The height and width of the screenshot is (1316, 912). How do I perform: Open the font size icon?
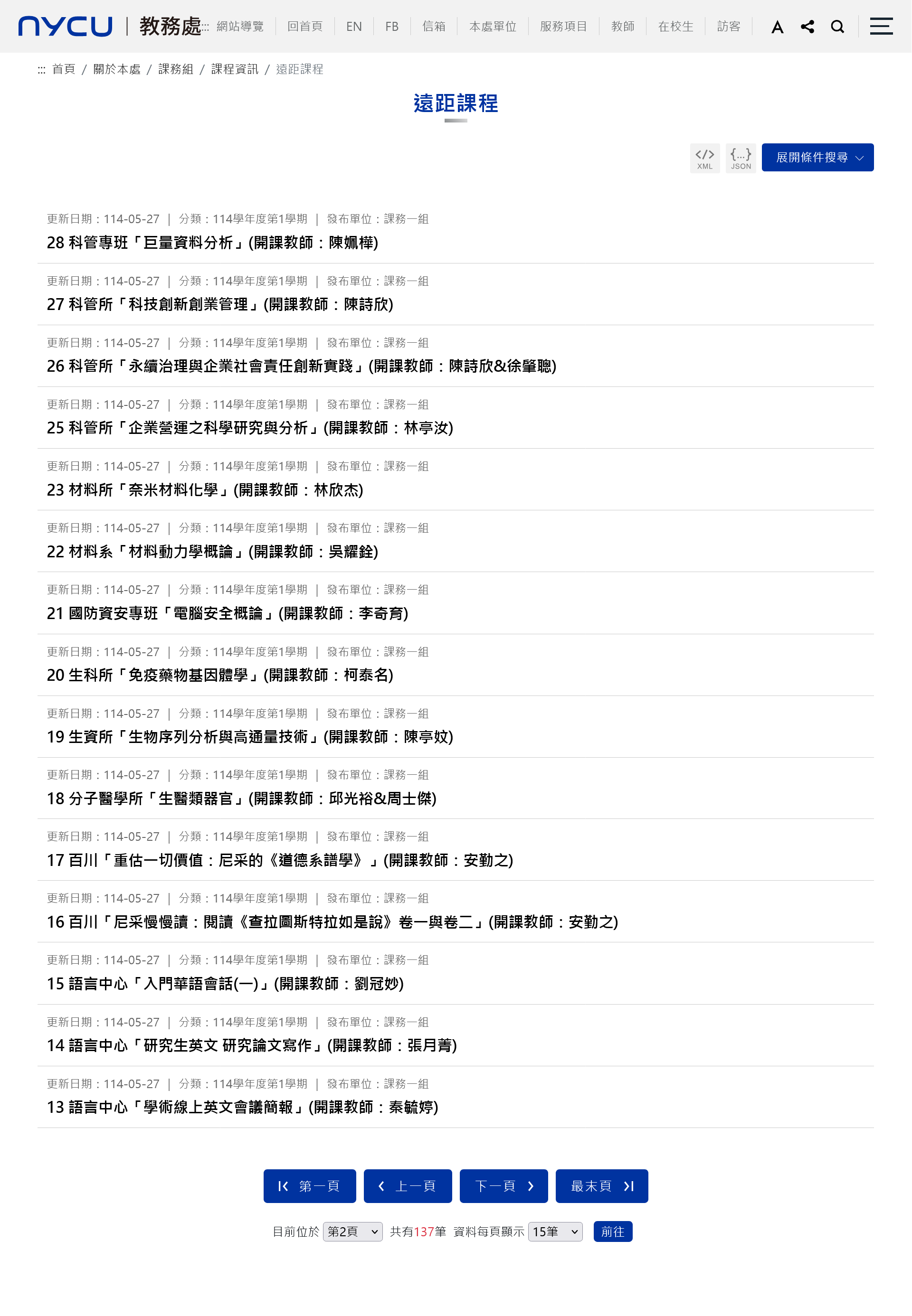pyautogui.click(x=777, y=27)
